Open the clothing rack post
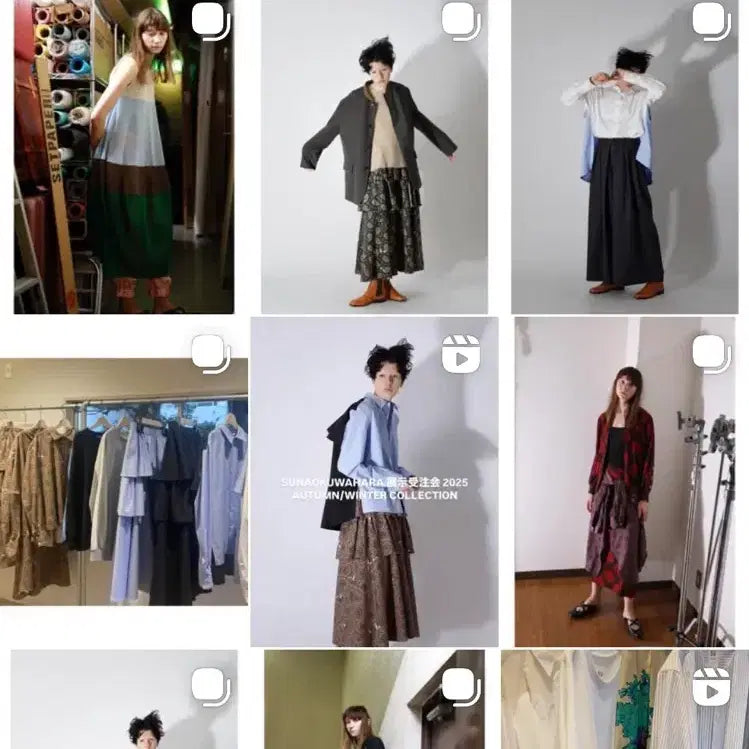749x749 pixels. [124, 482]
